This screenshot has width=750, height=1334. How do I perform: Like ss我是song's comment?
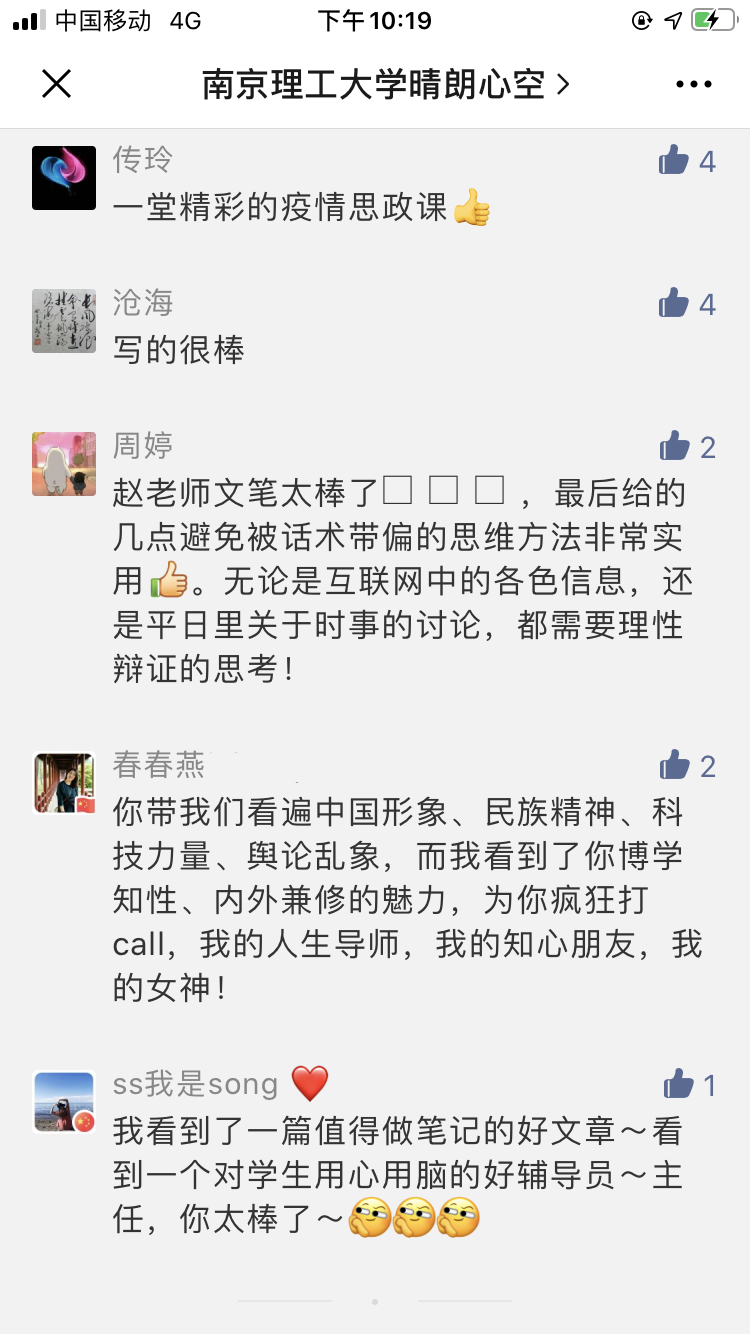(679, 1084)
